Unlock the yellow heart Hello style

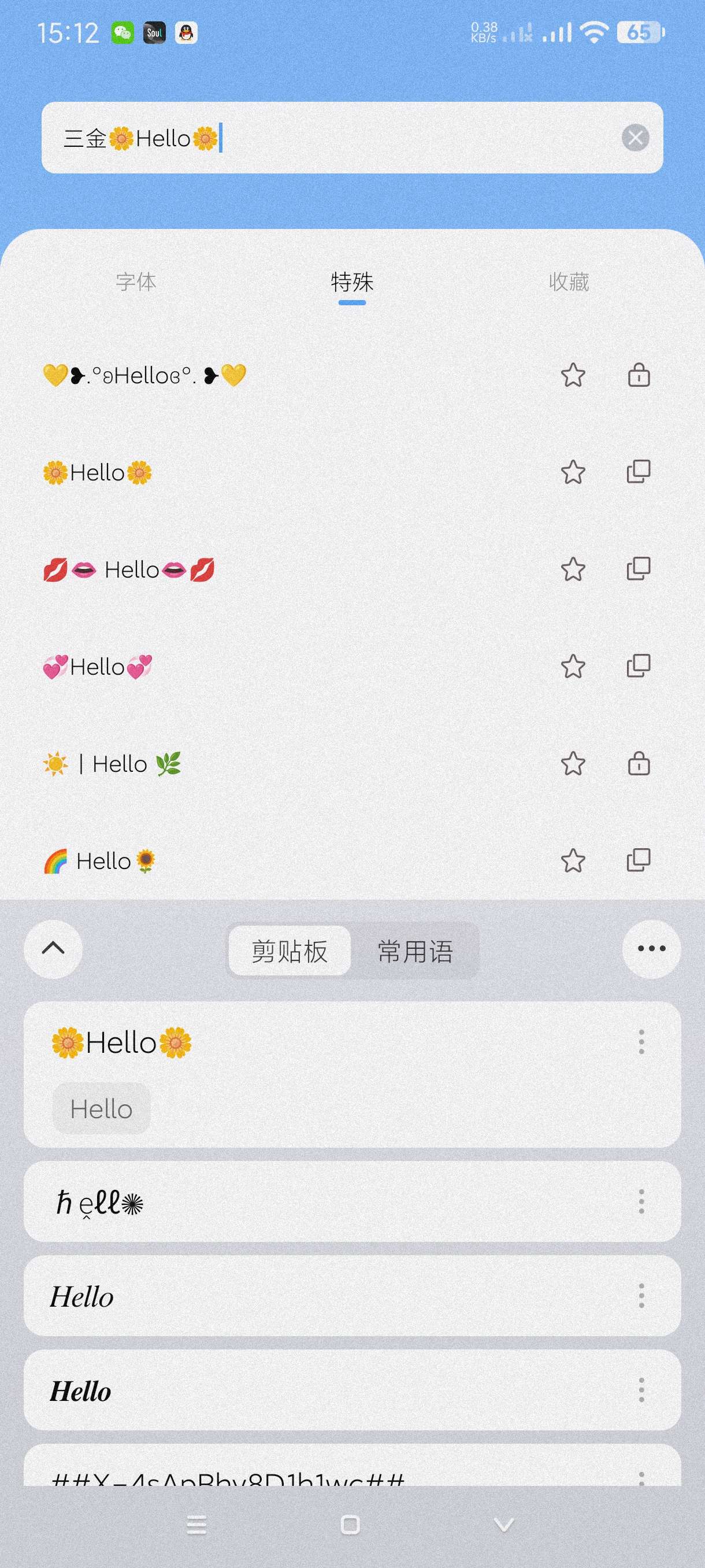click(638, 375)
